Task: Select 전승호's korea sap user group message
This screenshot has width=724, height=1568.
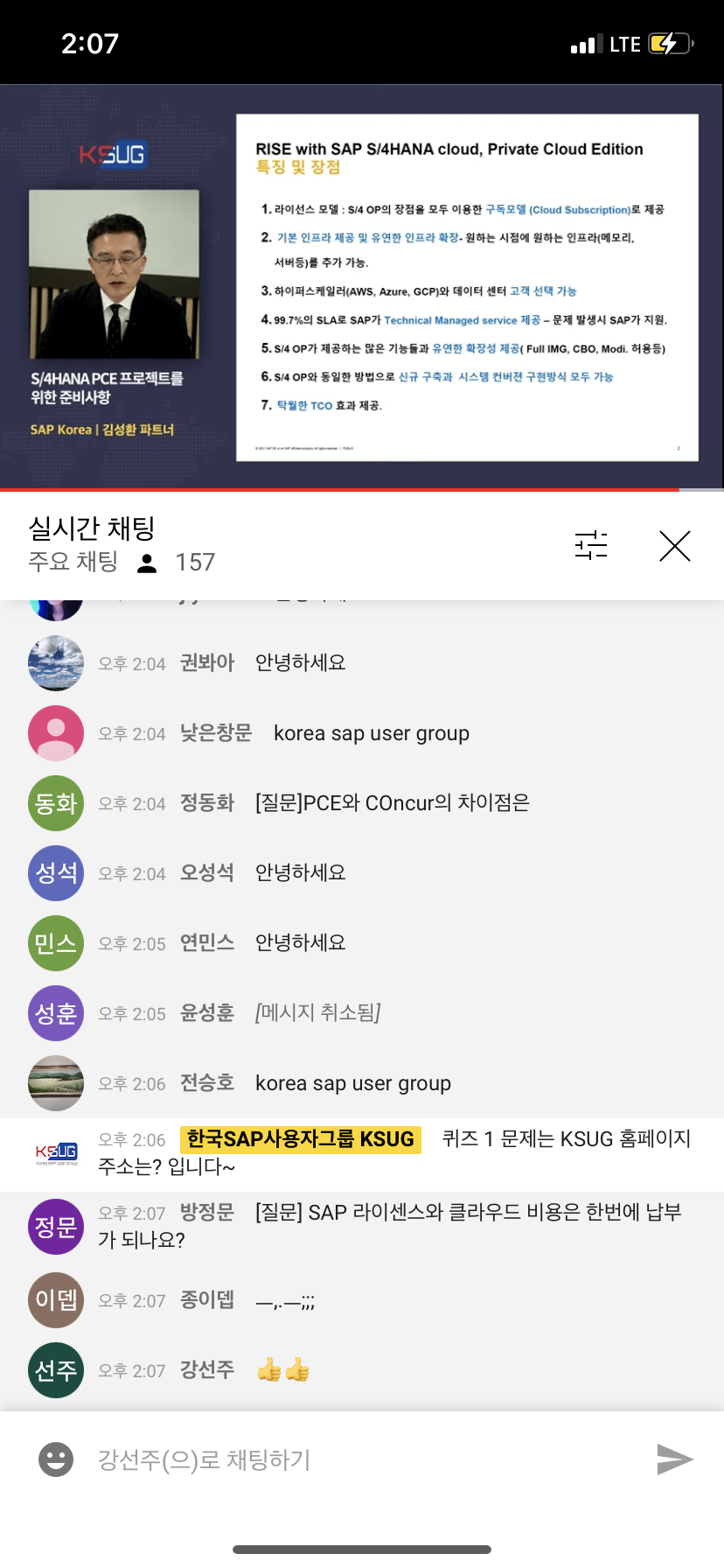Action: point(352,1083)
